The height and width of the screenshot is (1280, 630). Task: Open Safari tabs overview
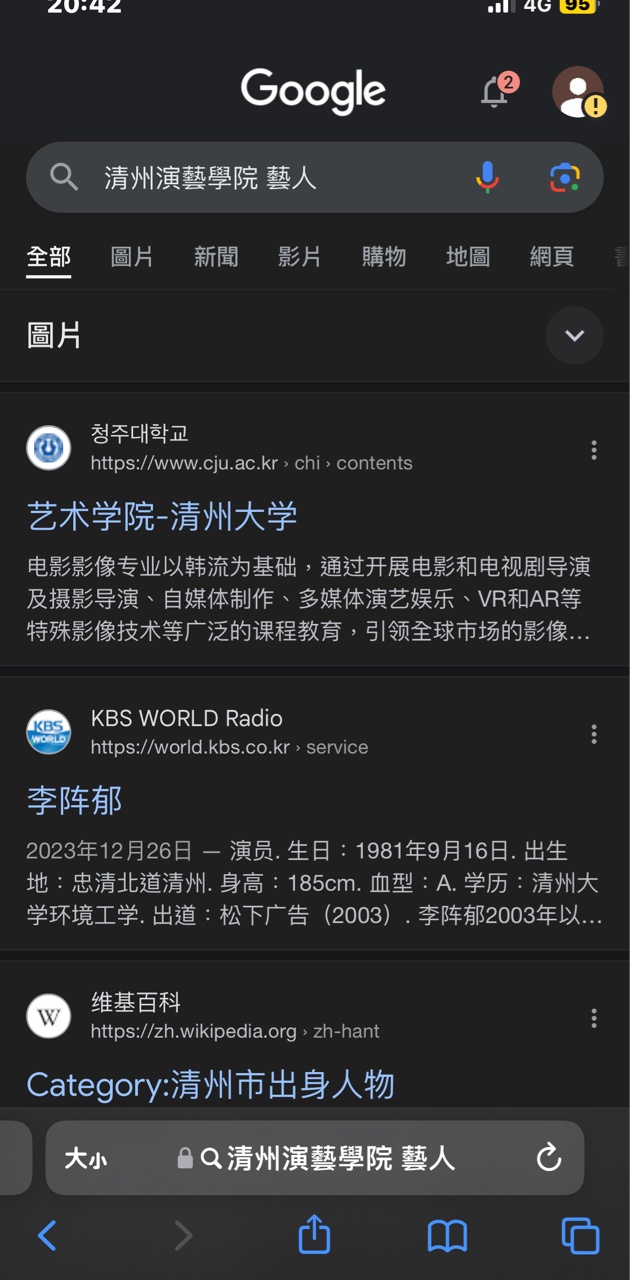[580, 1236]
